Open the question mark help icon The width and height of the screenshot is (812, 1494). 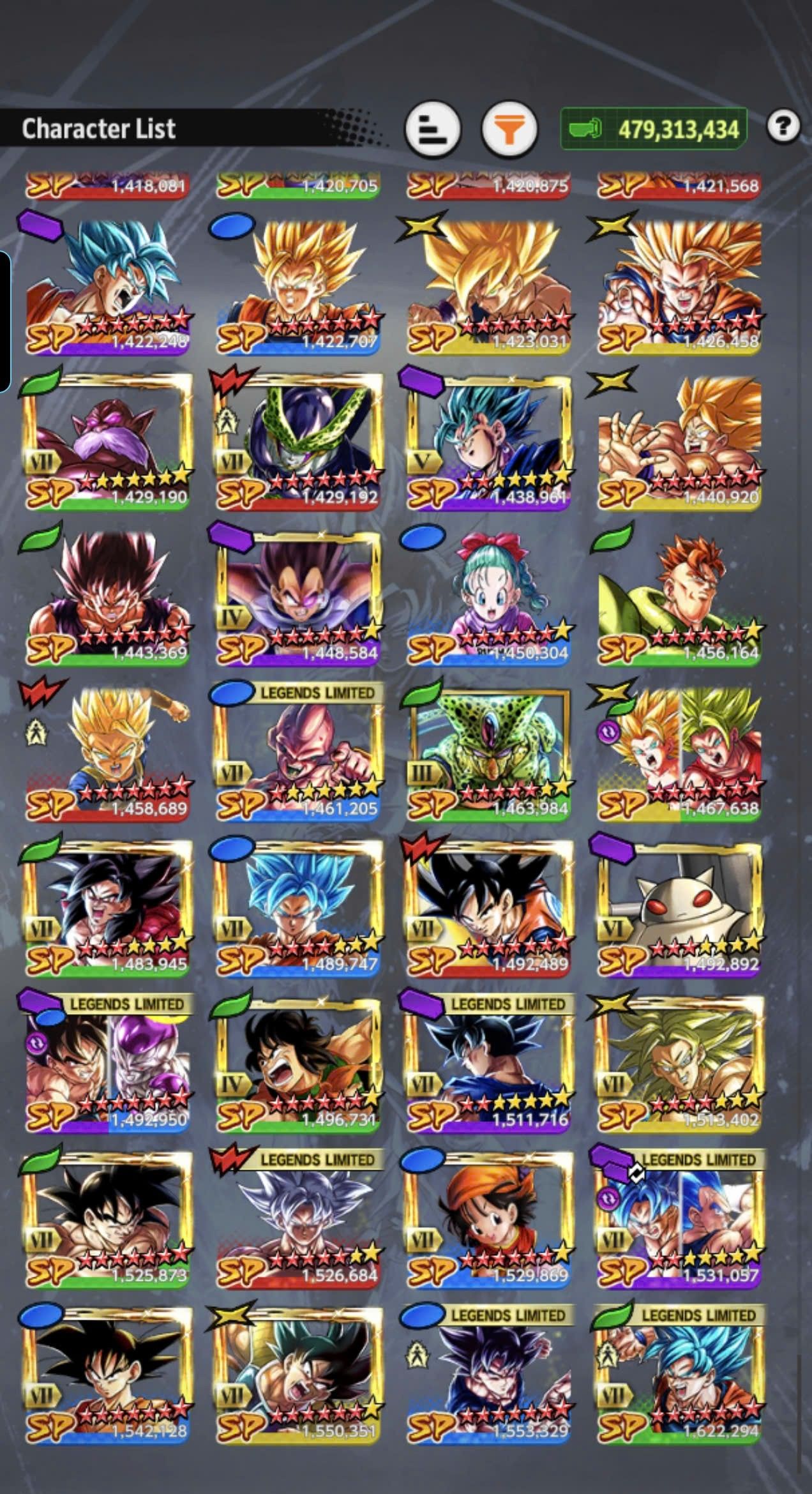click(x=783, y=126)
